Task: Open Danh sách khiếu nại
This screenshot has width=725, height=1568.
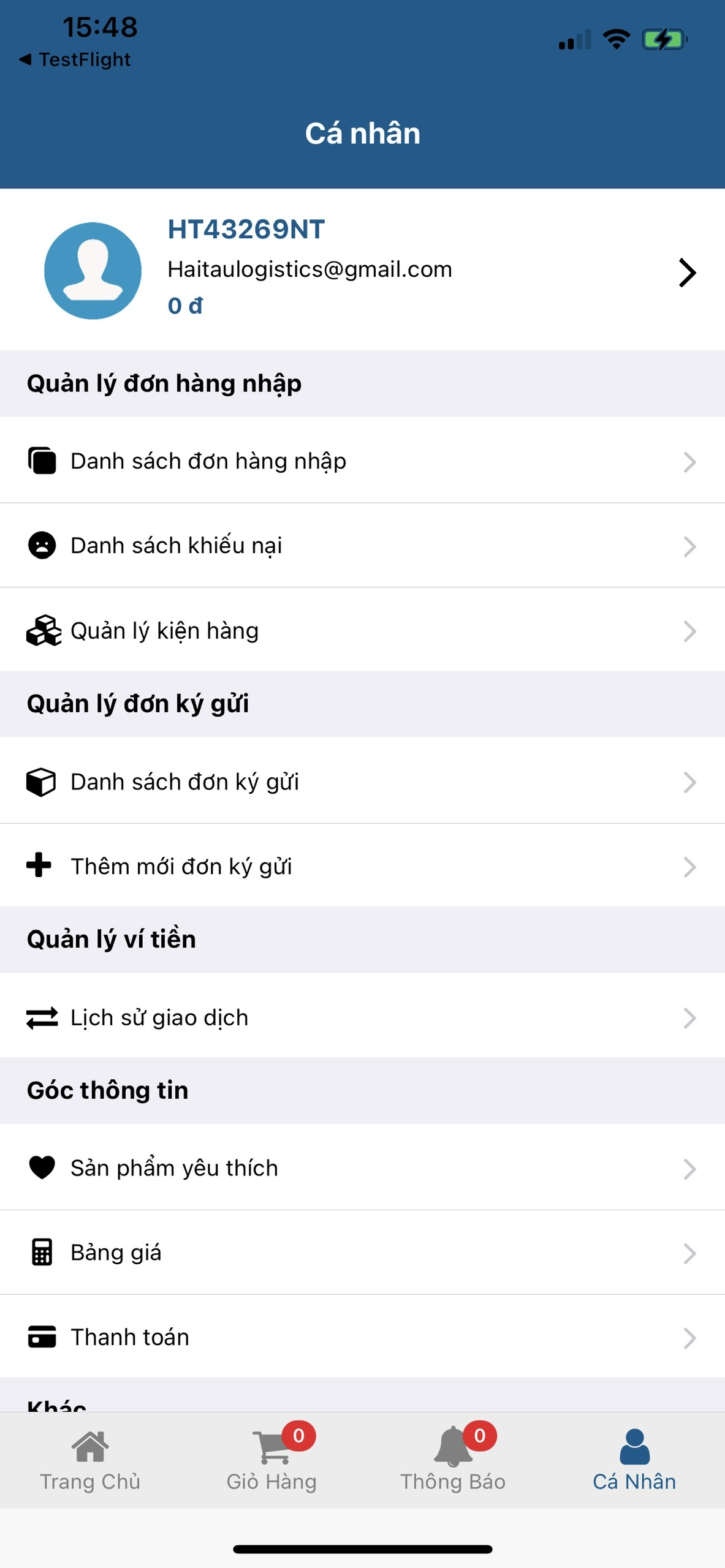Action: pyautogui.click(x=362, y=546)
